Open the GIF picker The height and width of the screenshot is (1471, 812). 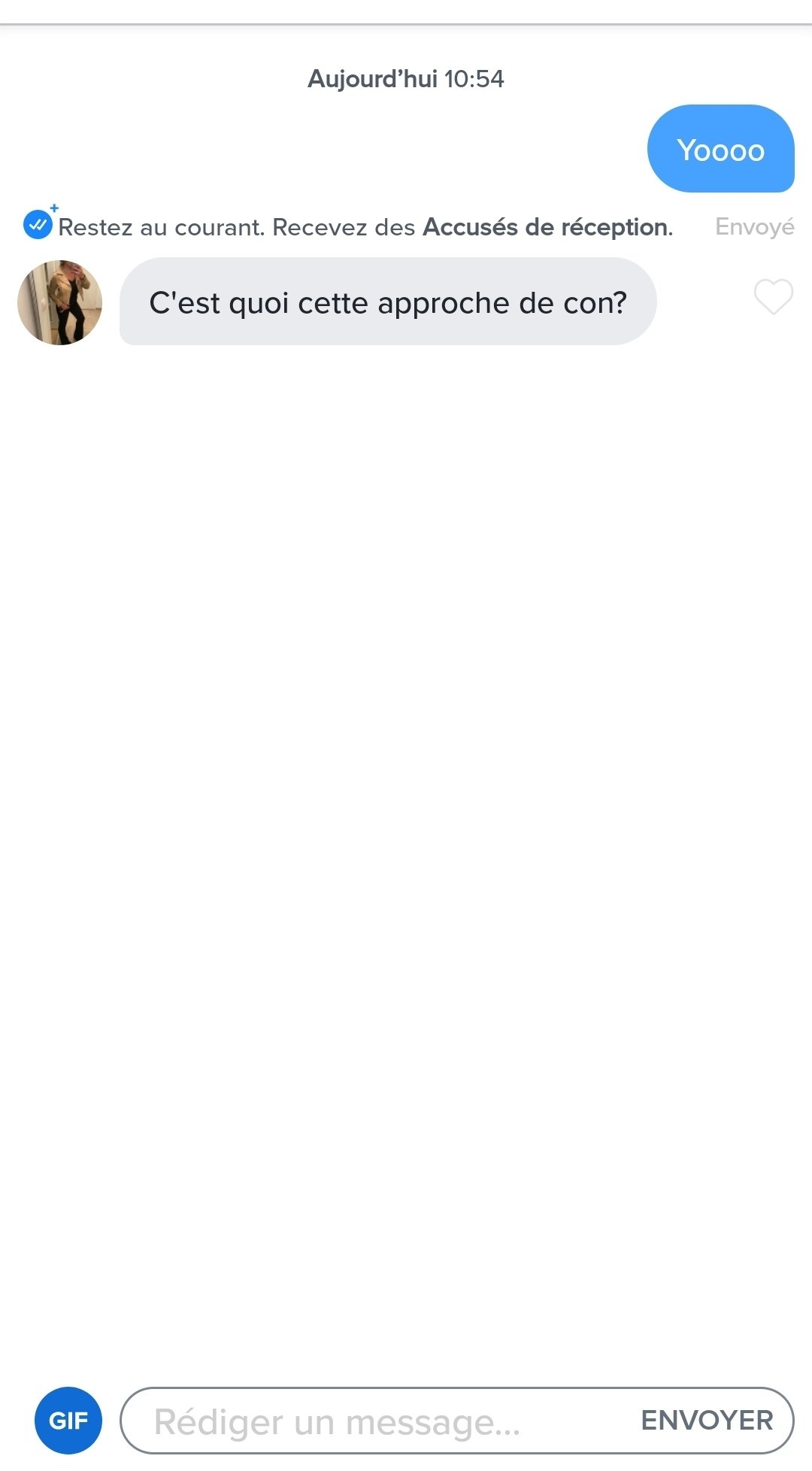pos(68,1420)
